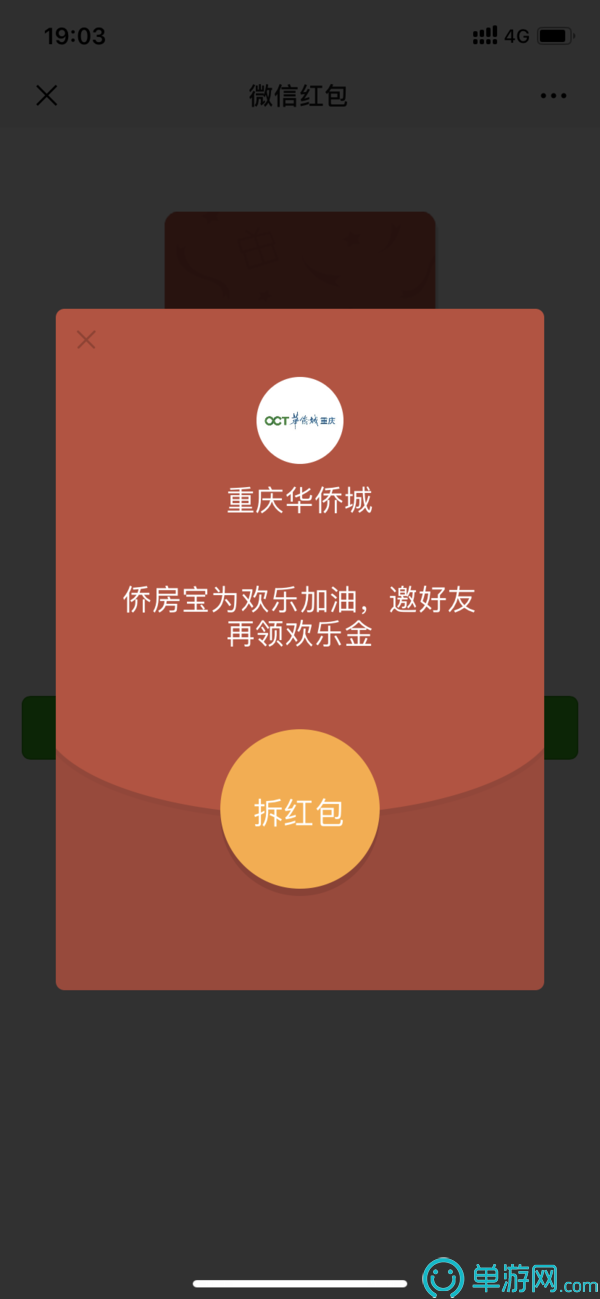Close the 微信红包 page
Viewport: 600px width, 1299px height.
tap(47, 95)
